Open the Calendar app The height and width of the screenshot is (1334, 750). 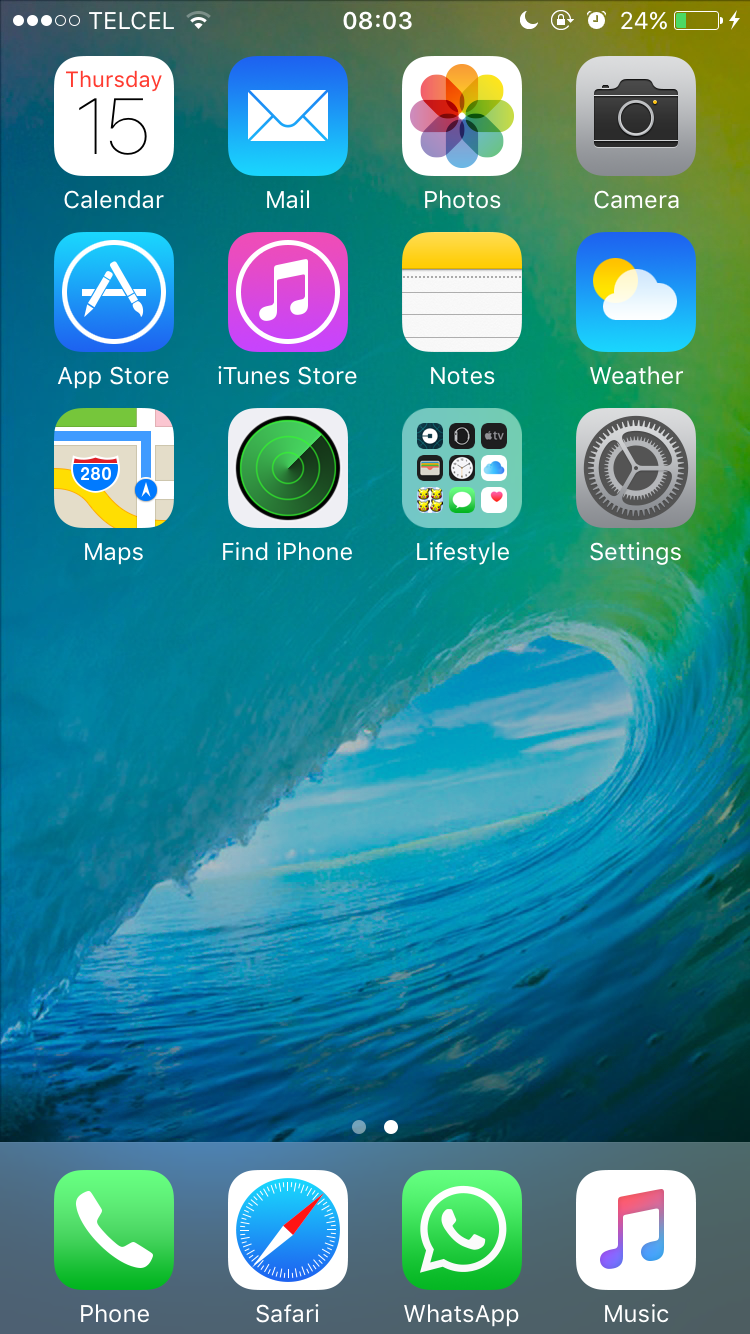pos(114,116)
